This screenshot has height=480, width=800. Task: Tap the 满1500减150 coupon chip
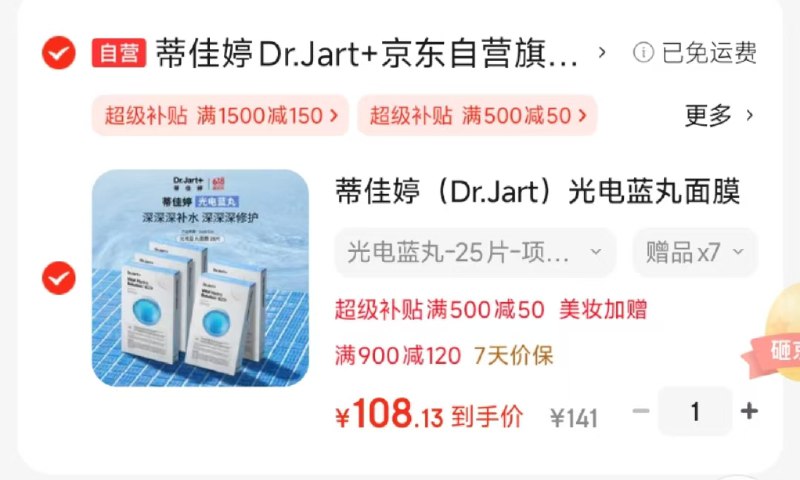(221, 115)
